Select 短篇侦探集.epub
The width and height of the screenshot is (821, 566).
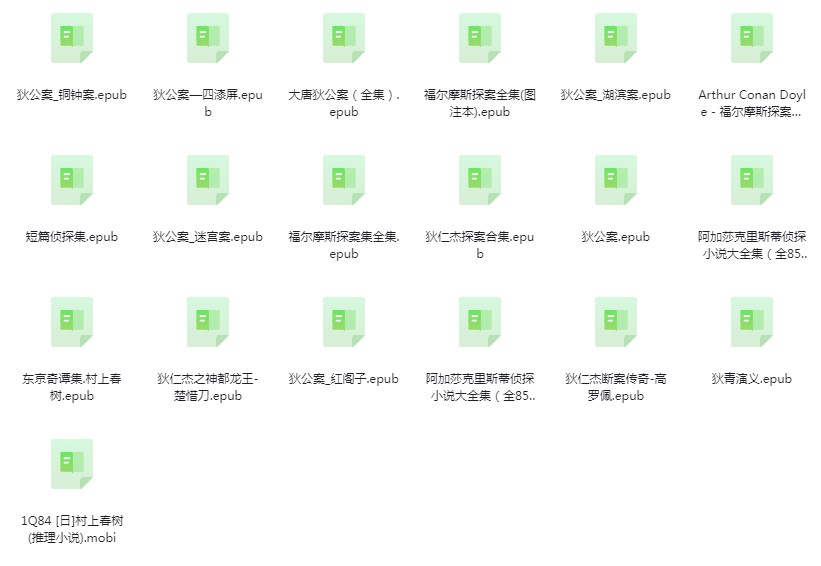[72, 180]
